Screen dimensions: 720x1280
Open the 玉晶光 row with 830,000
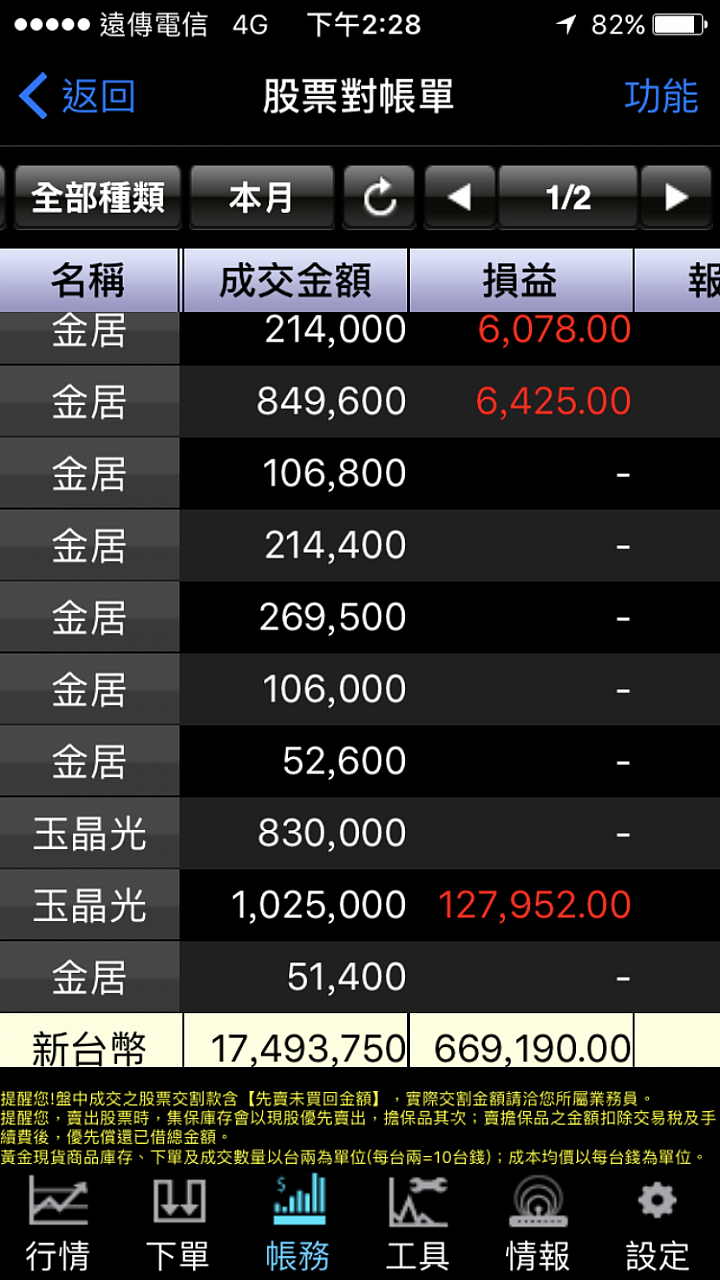[x=360, y=833]
